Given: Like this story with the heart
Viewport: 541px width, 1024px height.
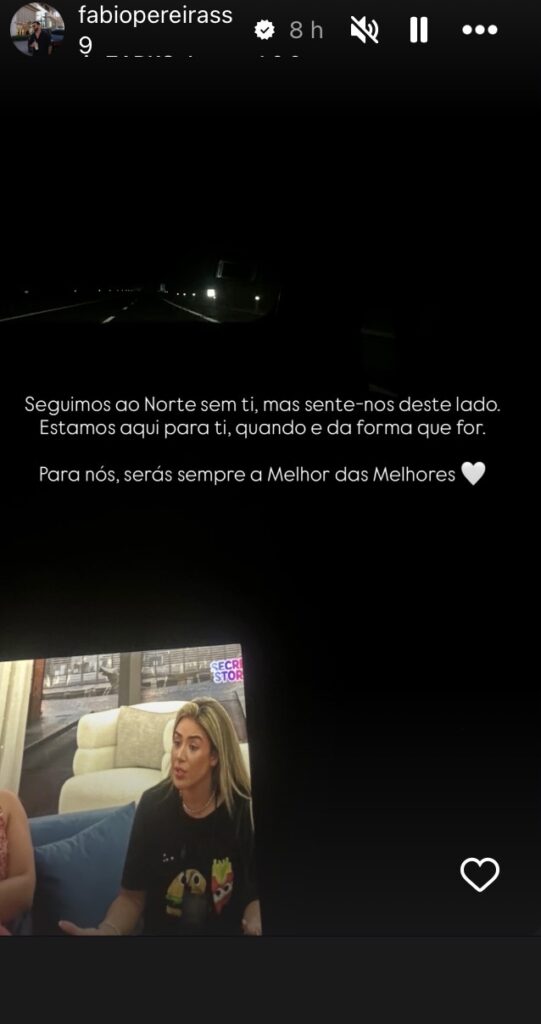Looking at the screenshot, I should tap(480, 874).
